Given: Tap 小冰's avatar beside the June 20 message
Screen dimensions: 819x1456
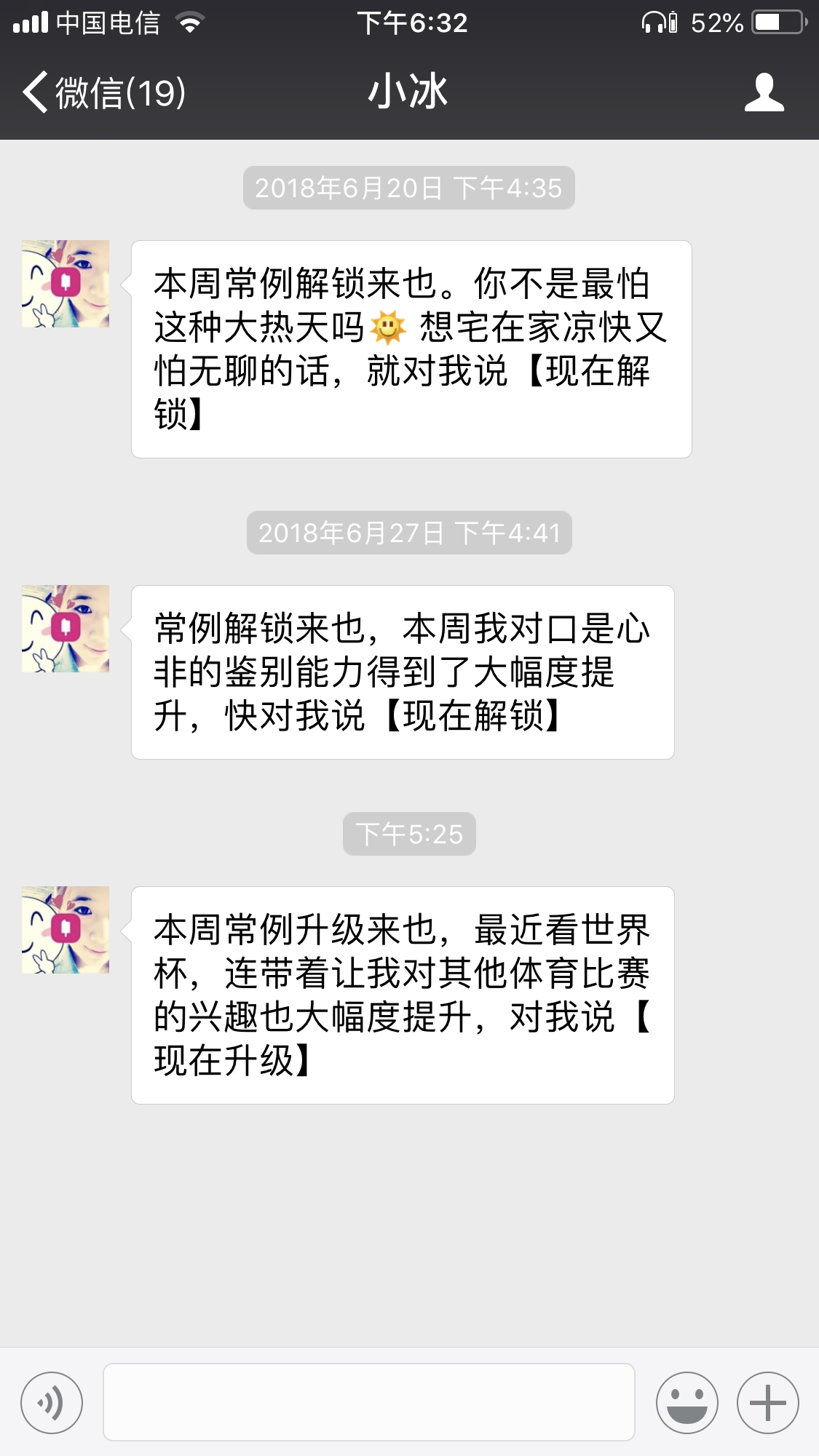Looking at the screenshot, I should pos(66,284).
